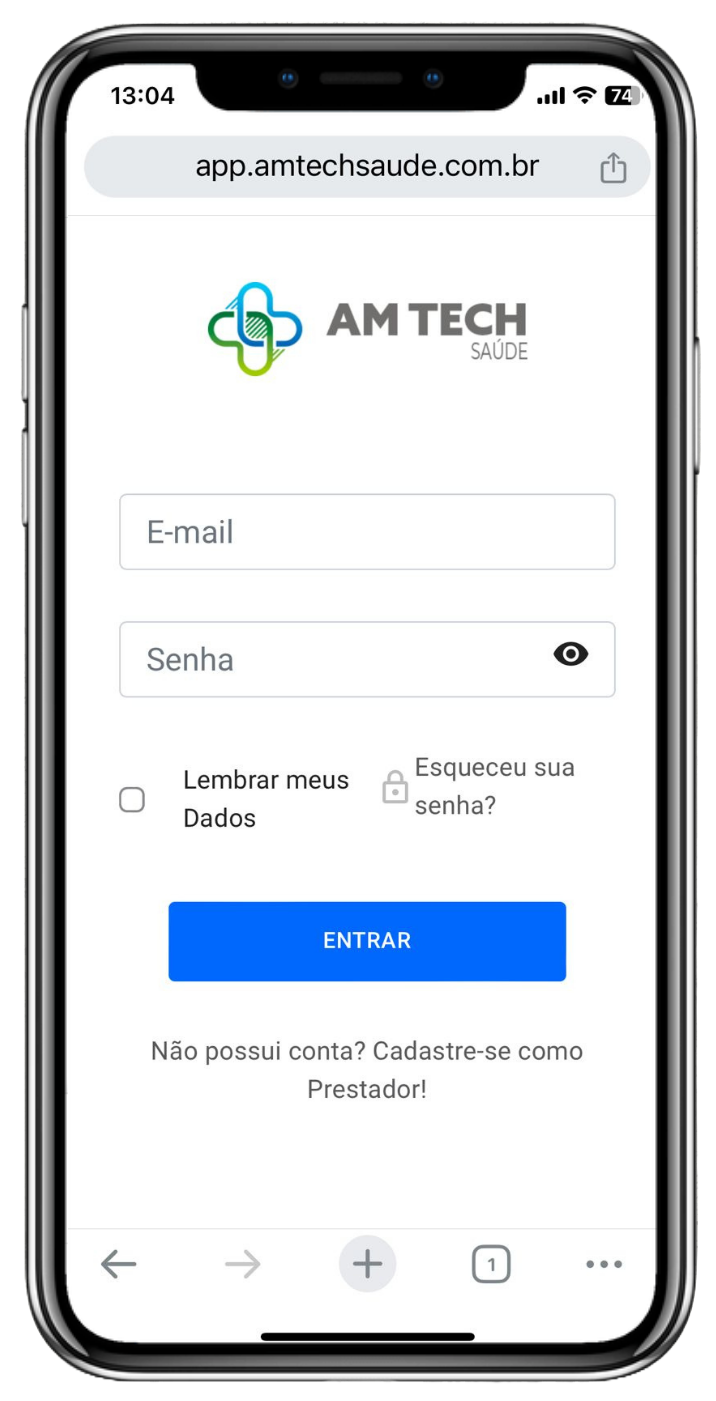Viewport: 716px width, 1401px height.
Task: Share the page from the address bar
Action: point(612,168)
